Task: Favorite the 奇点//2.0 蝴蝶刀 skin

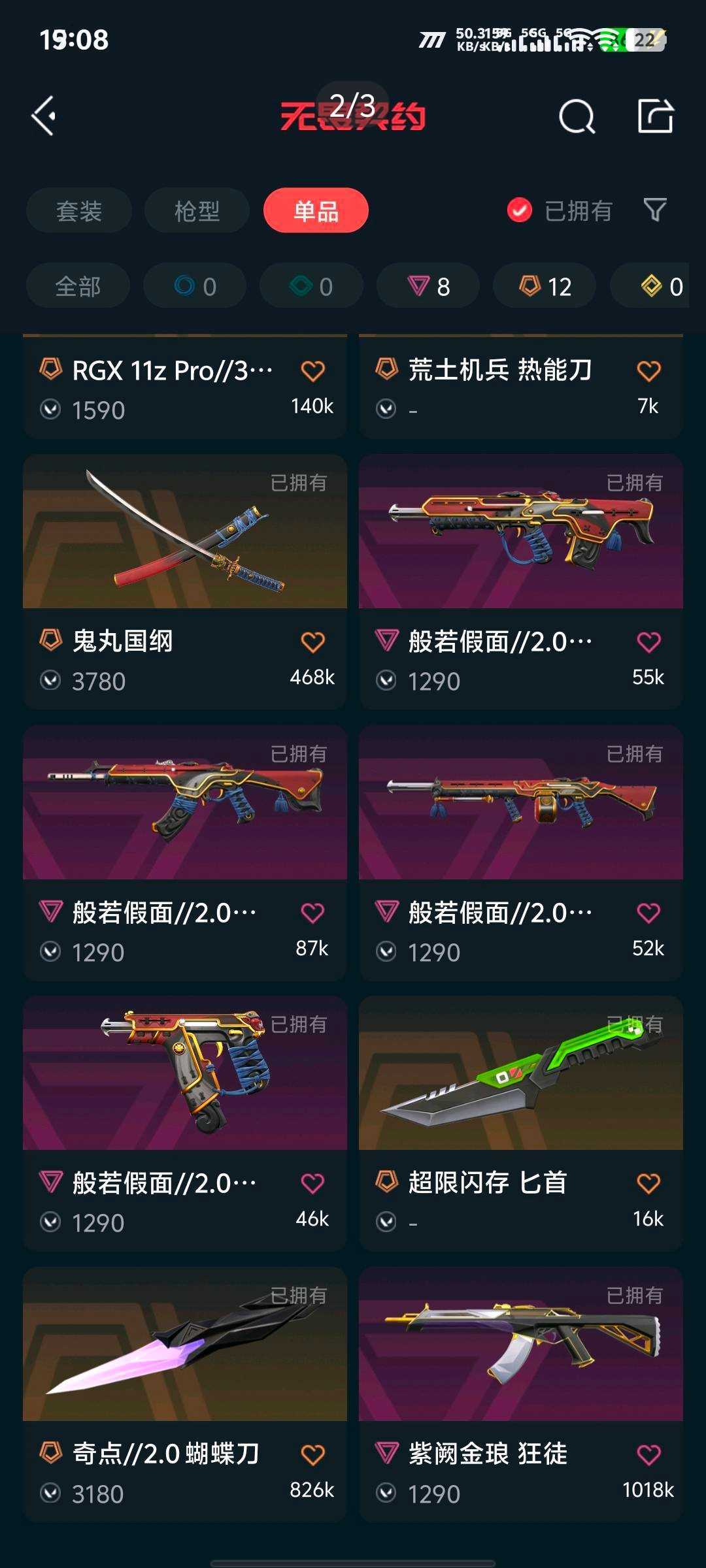Action: pos(312,1454)
